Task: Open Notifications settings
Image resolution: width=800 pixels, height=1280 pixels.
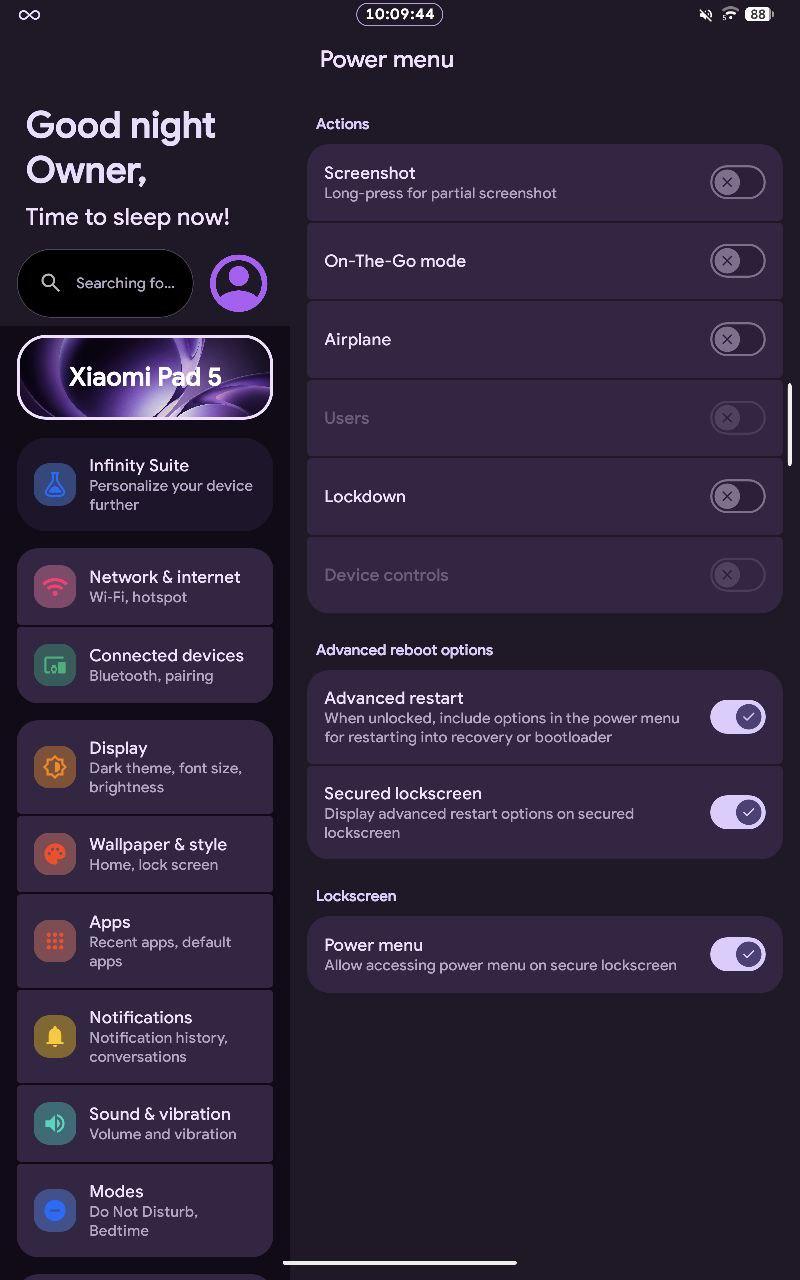Action: (145, 1036)
